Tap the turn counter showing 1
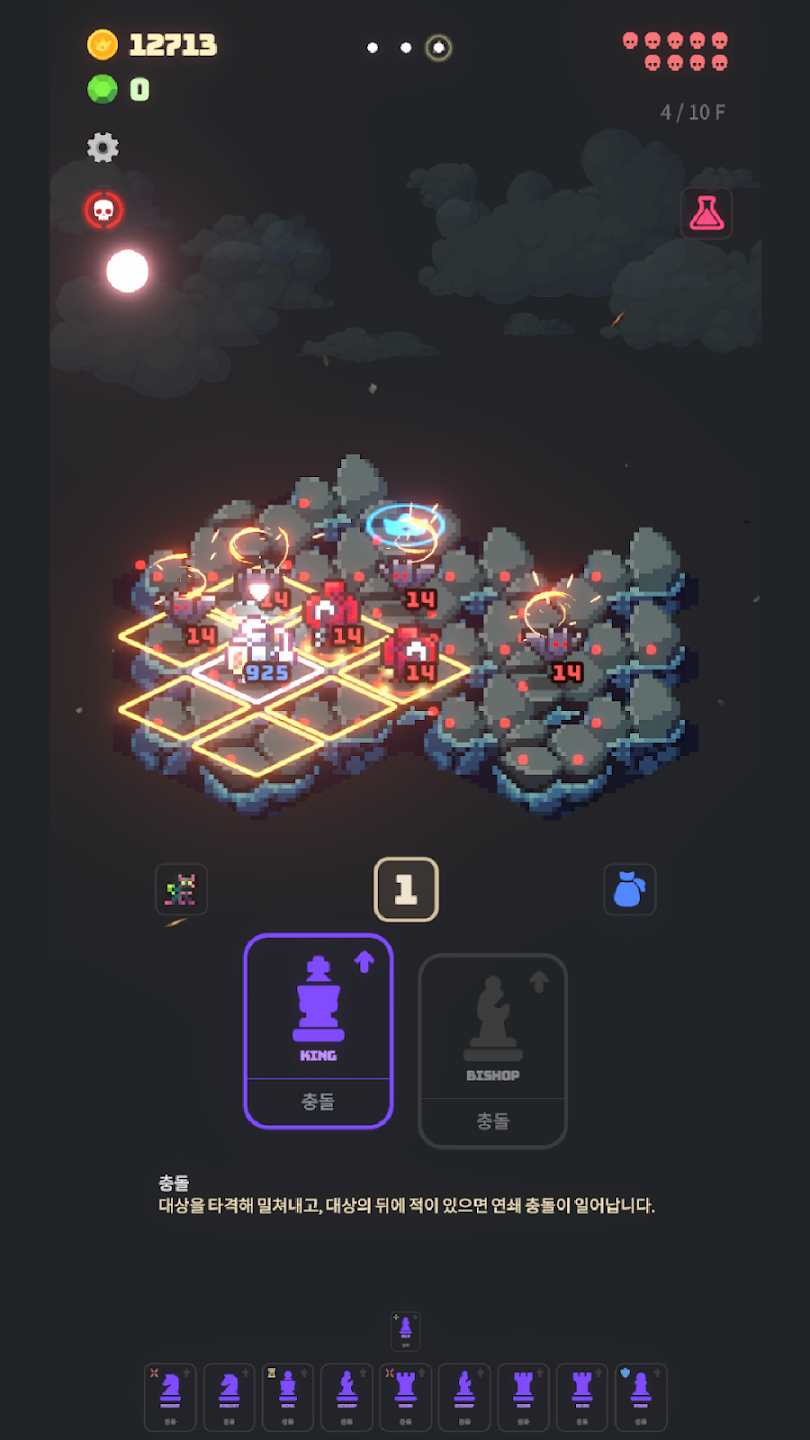 pyautogui.click(x=405, y=889)
